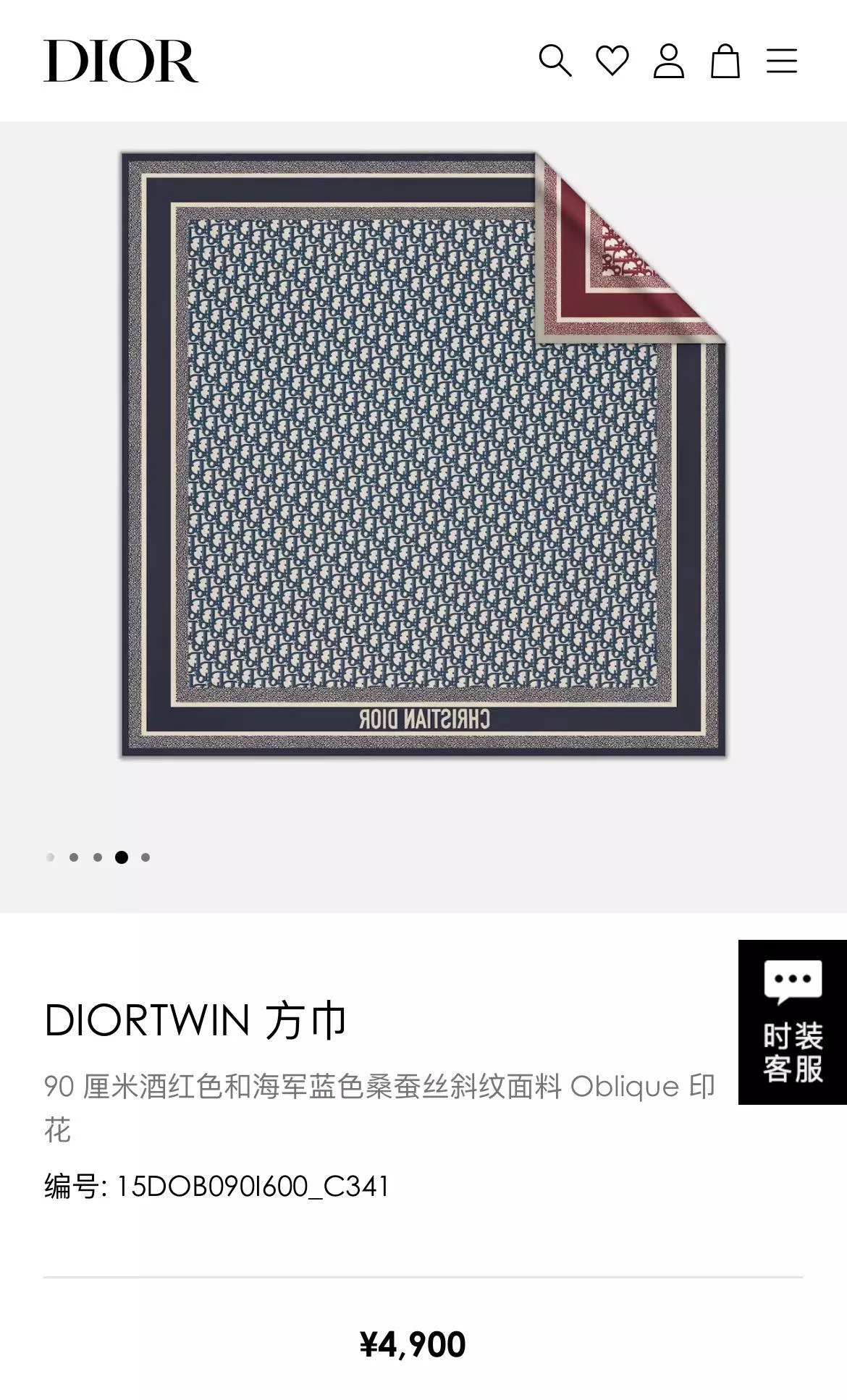
Task: Contact 时装客服 customer service chat
Action: 793,1022
